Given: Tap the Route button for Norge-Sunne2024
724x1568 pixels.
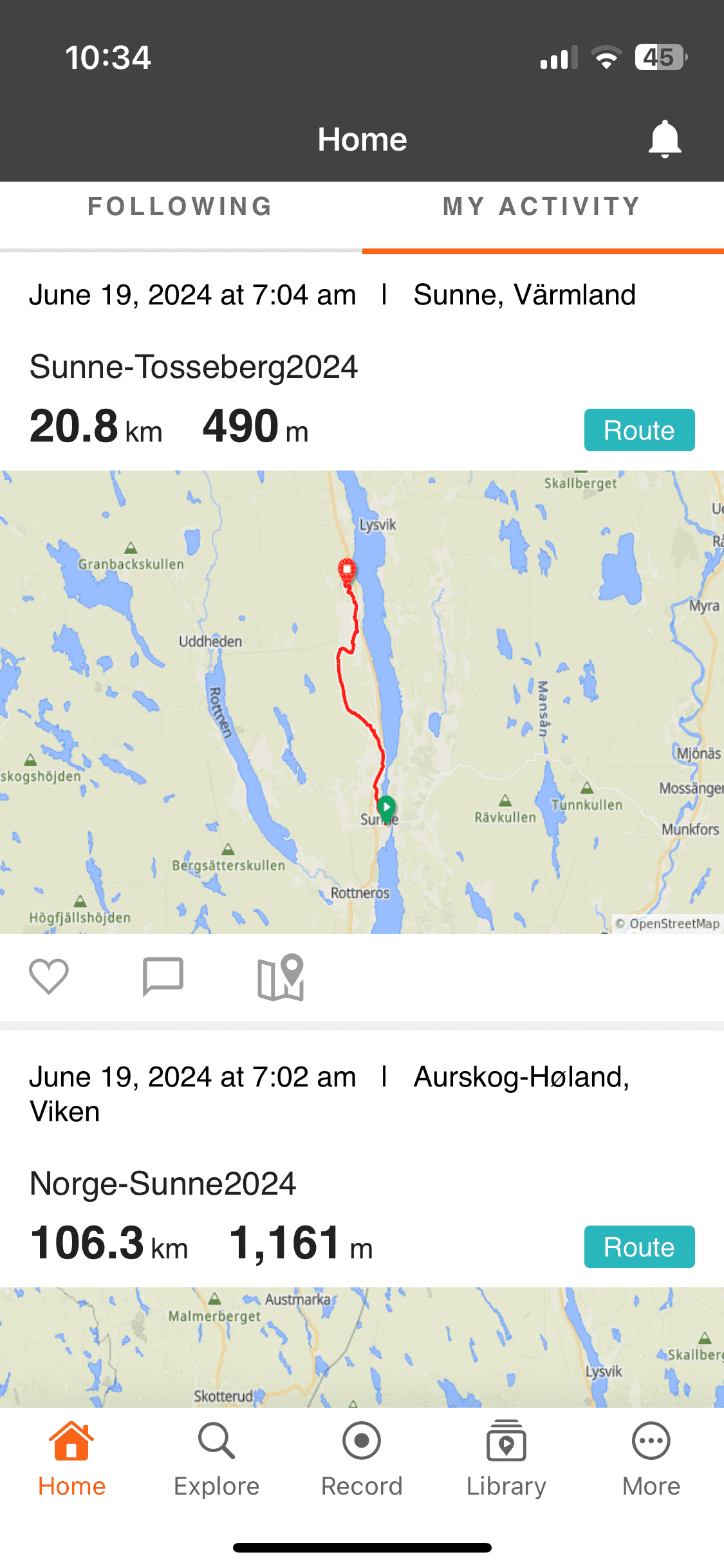Looking at the screenshot, I should [638, 1247].
